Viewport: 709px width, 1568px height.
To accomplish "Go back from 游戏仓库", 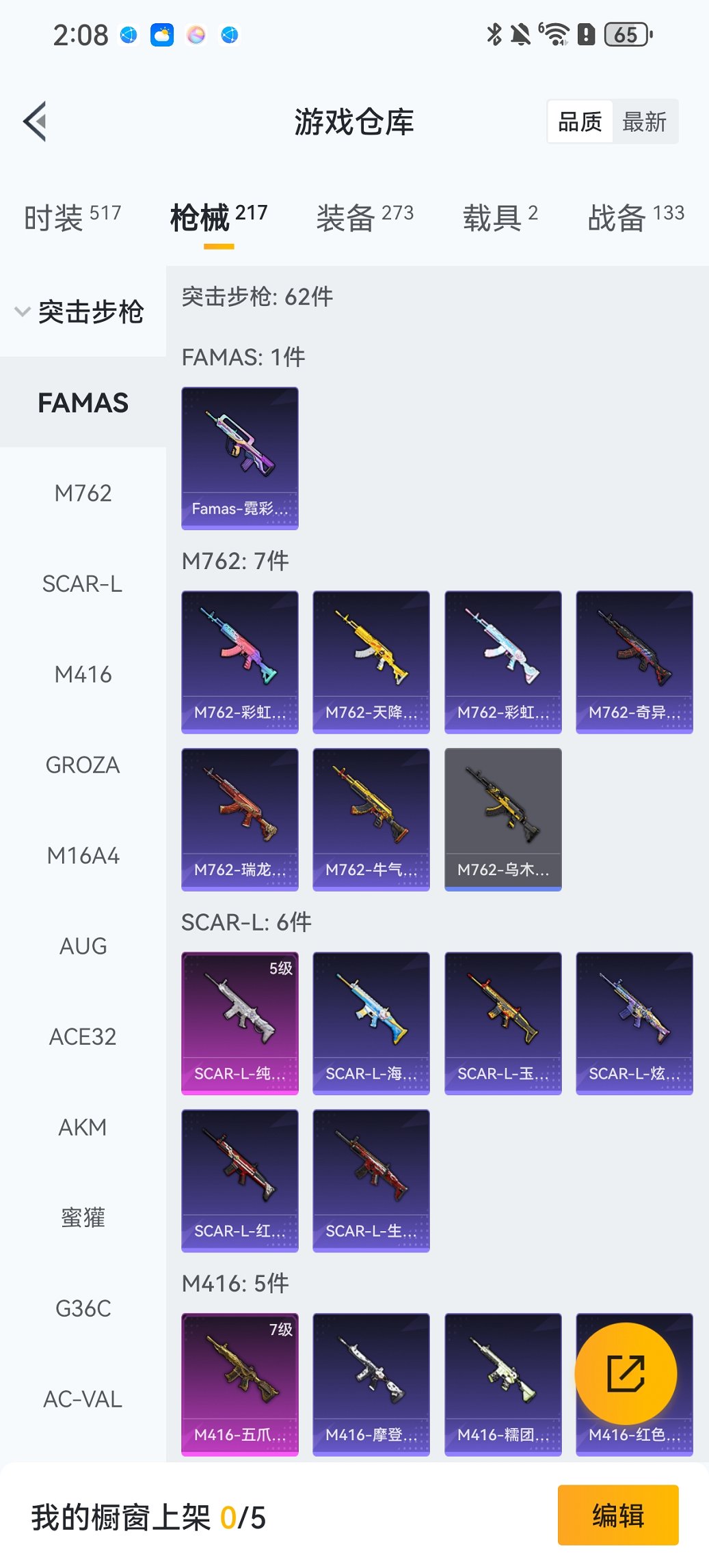I will 36,122.
